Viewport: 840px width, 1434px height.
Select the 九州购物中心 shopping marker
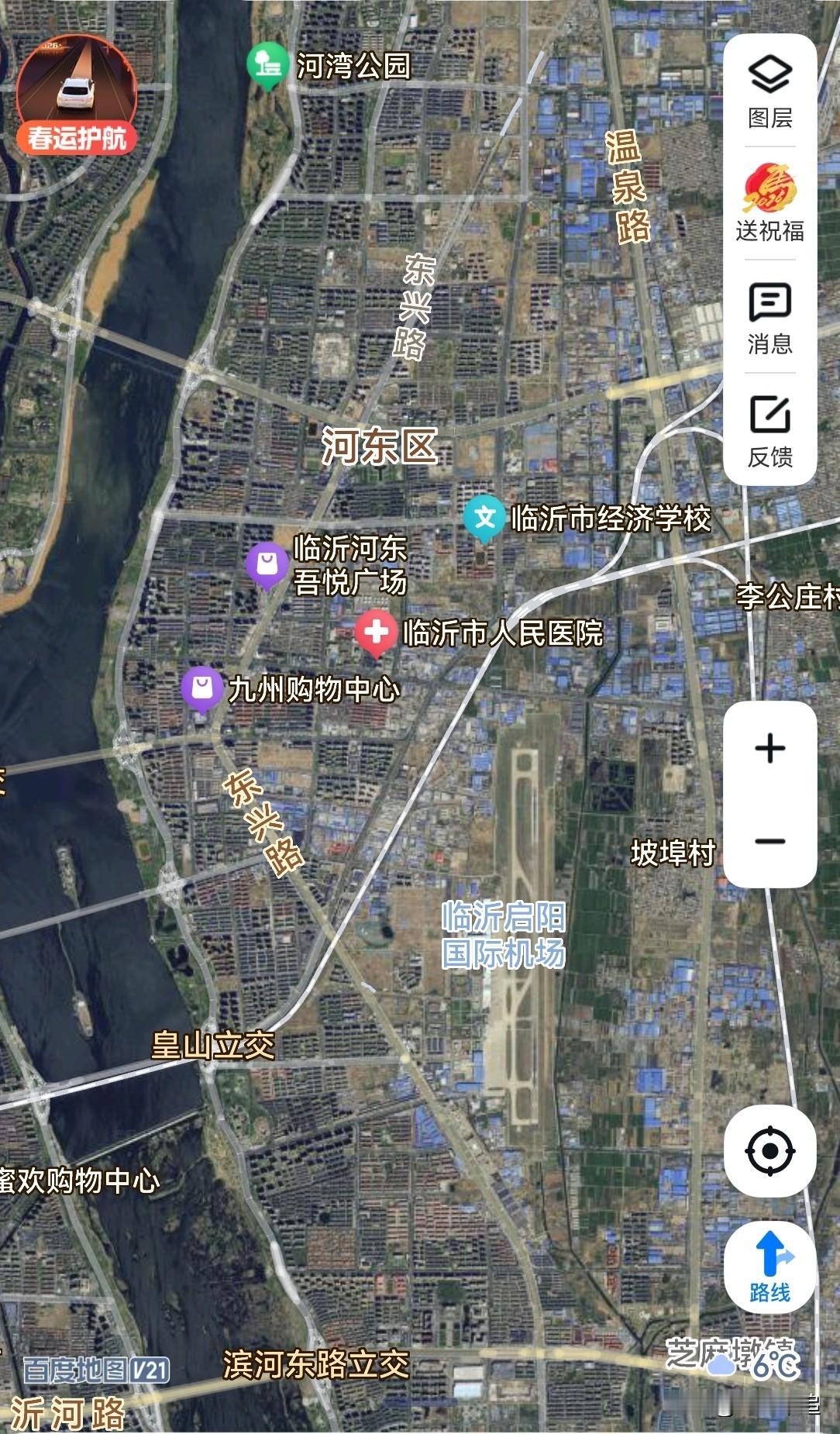202,688
